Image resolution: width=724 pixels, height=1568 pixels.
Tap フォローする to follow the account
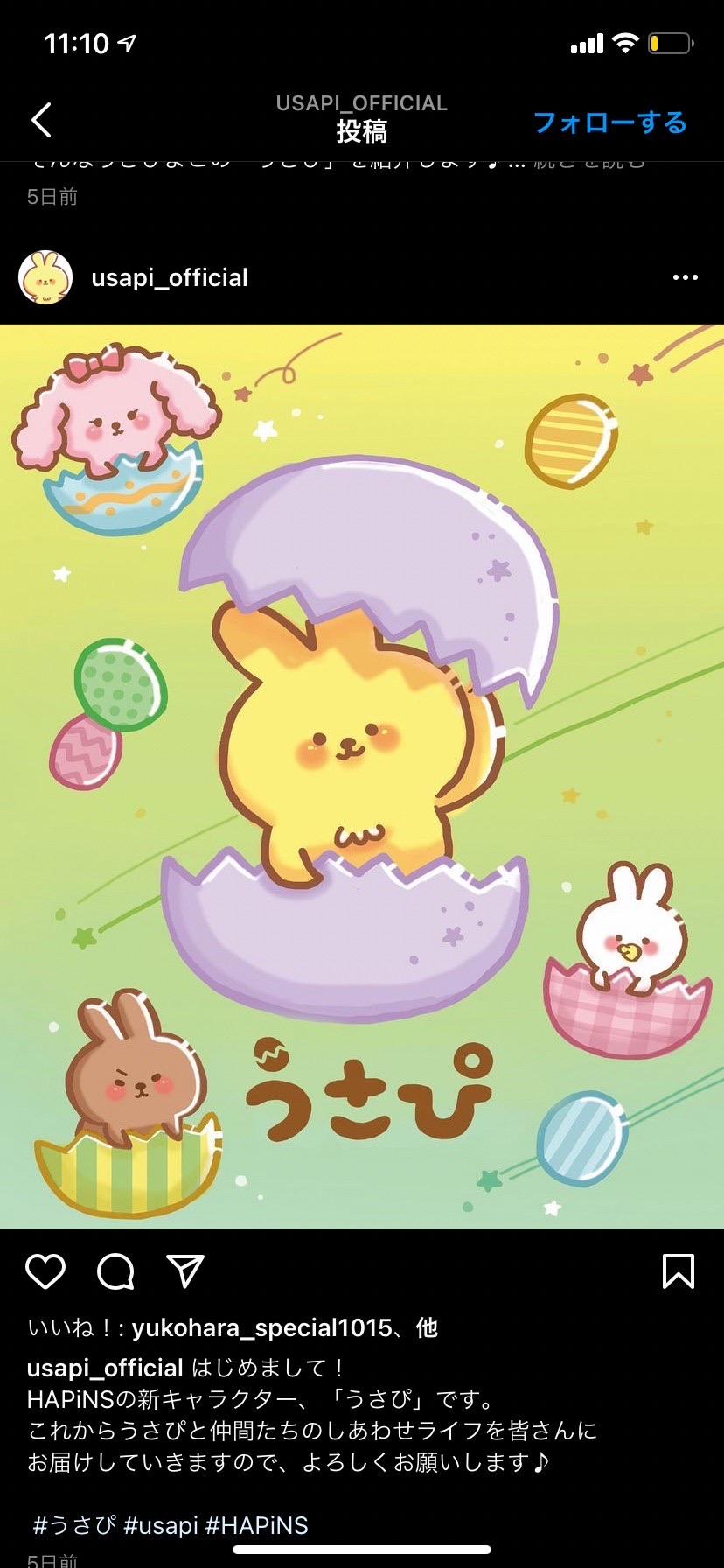pos(609,122)
